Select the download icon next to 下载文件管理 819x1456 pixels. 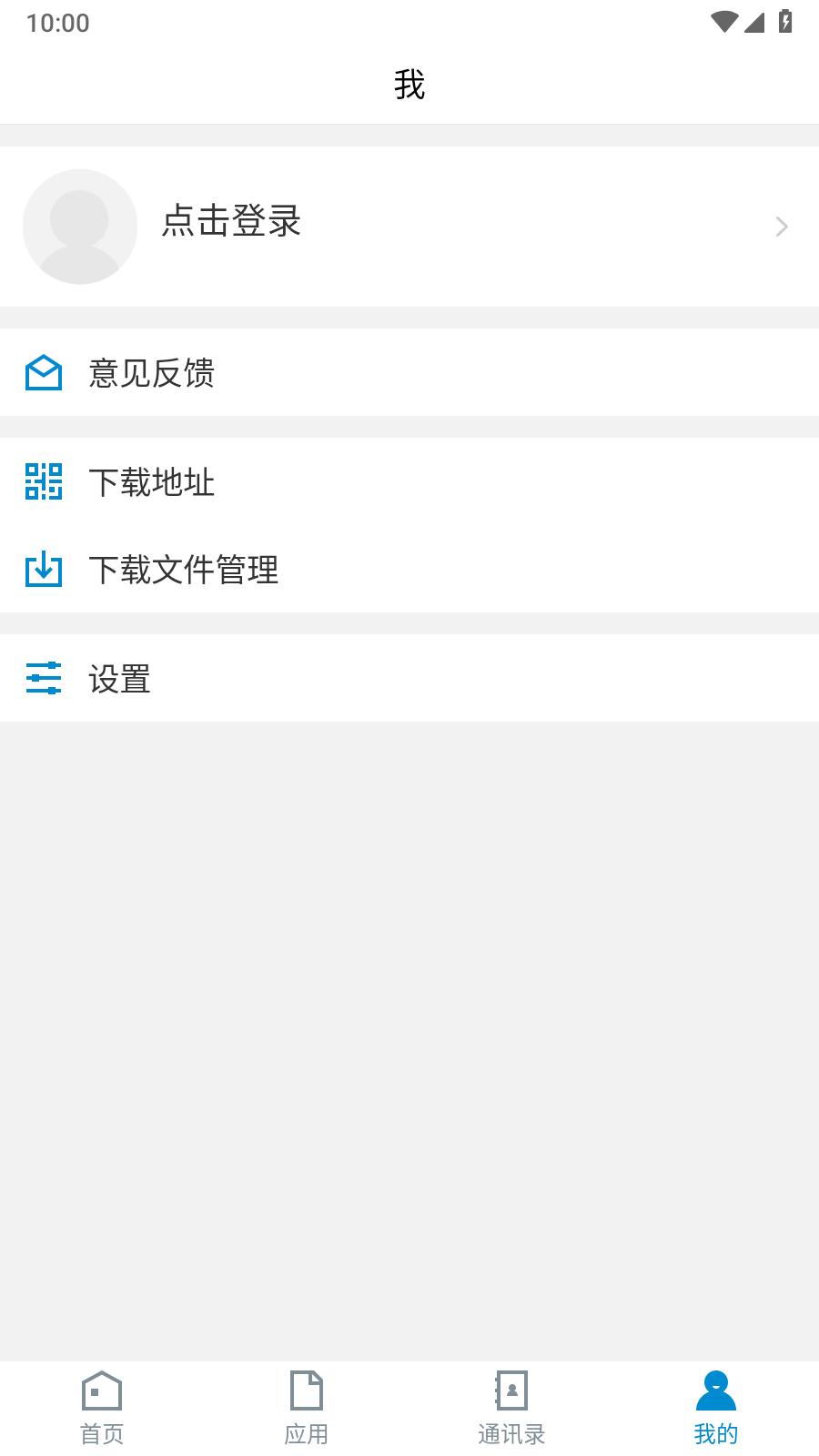click(x=43, y=571)
